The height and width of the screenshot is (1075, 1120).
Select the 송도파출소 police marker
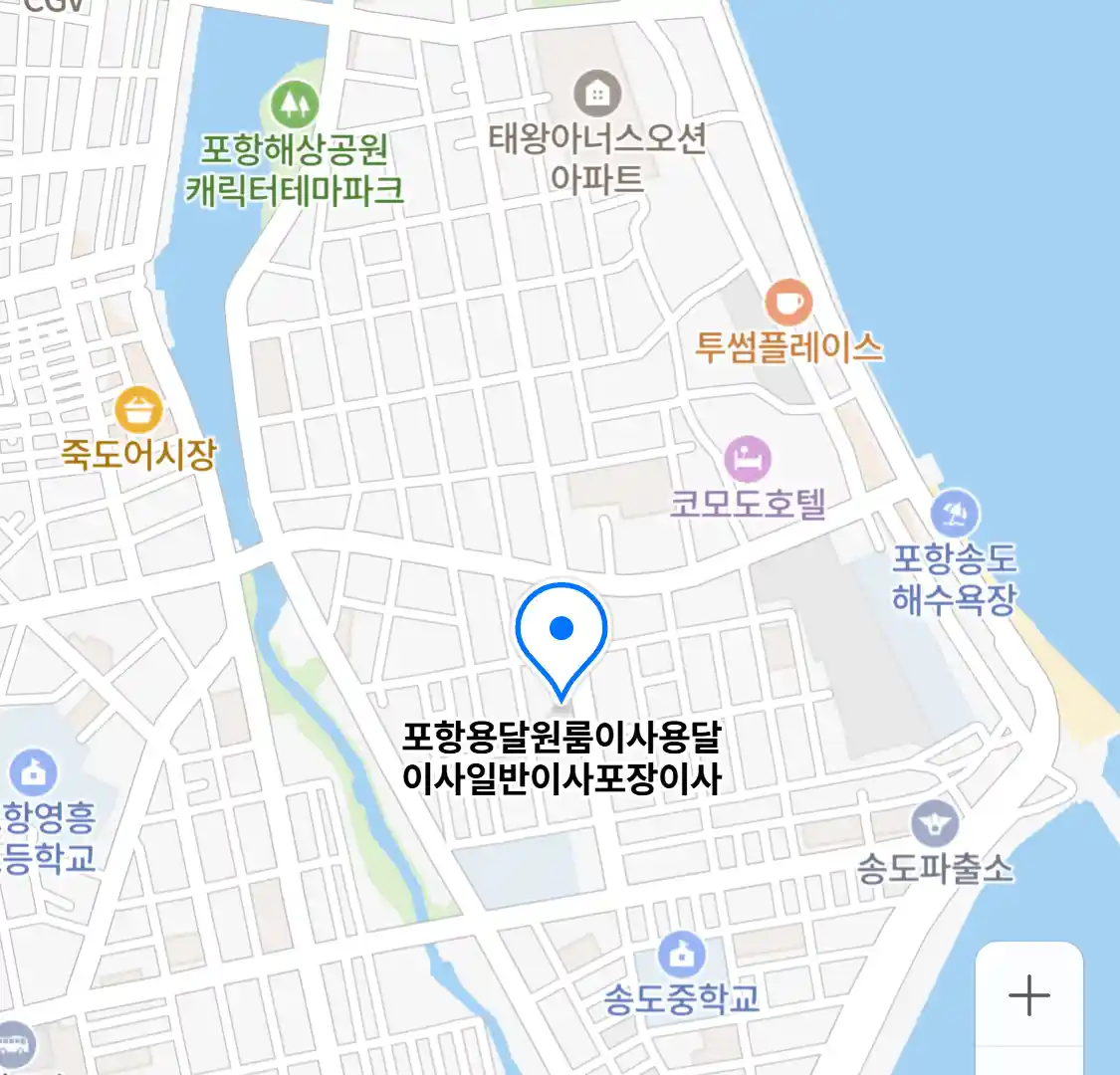(934, 824)
